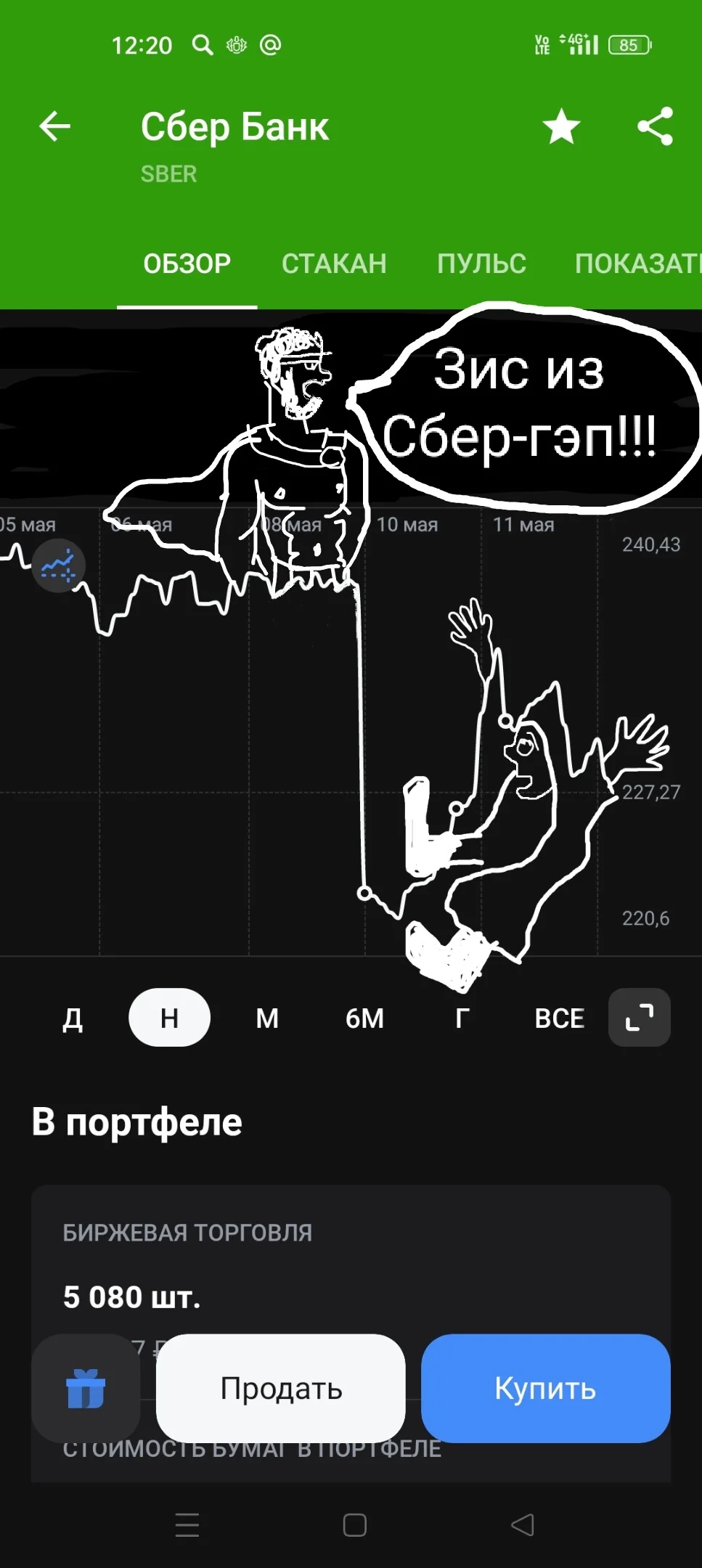This screenshot has height=1568, width=702.
Task: Open the blue gift icon button
Action: click(86, 1388)
